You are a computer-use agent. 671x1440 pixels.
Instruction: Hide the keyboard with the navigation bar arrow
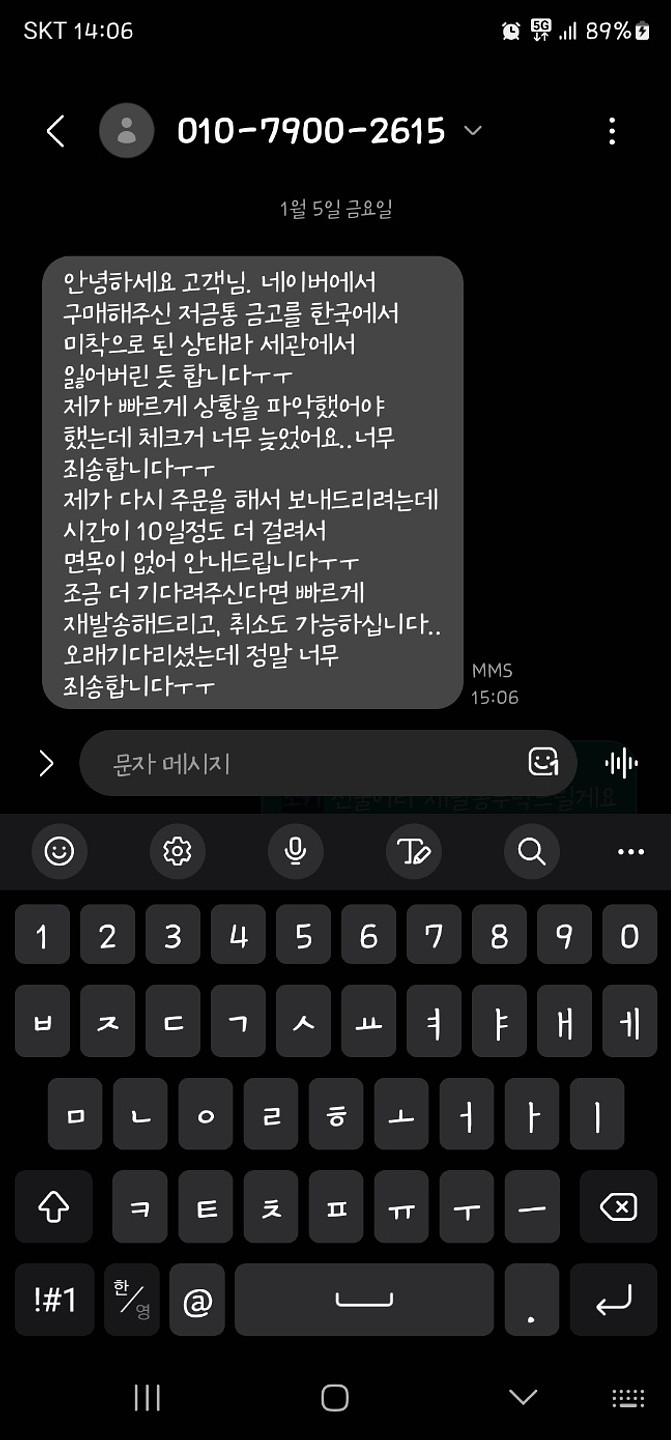523,1397
